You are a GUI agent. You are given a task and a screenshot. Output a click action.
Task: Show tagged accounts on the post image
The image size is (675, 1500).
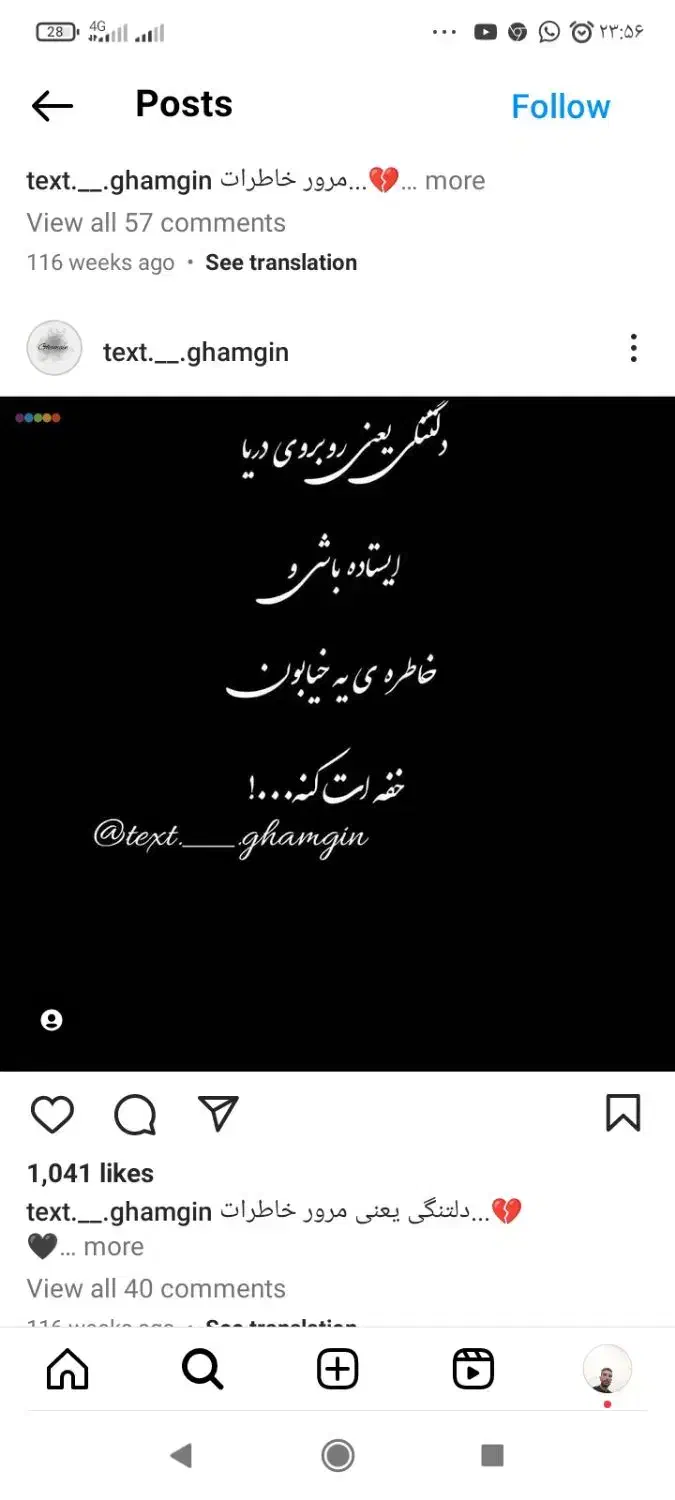coord(51,1020)
